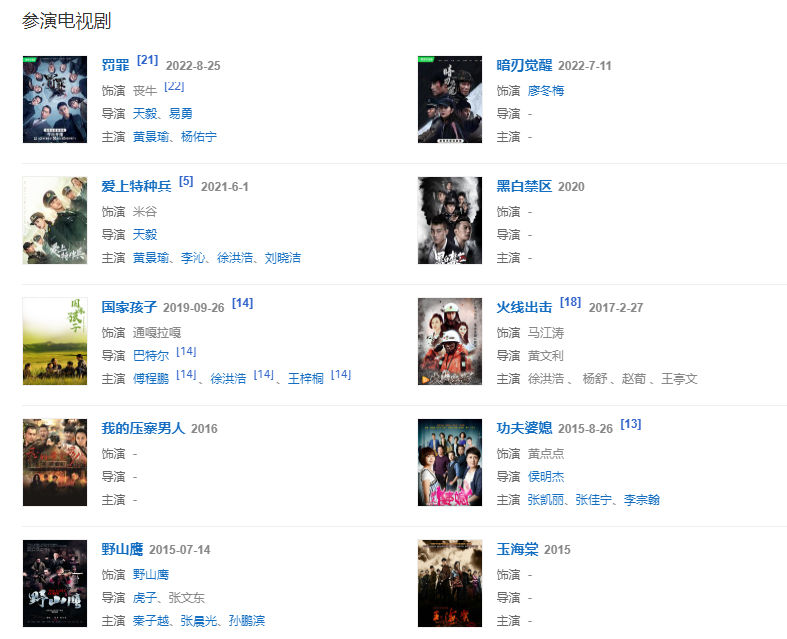Go to director 侯明杰's page
The image size is (787, 639).
tap(546, 476)
